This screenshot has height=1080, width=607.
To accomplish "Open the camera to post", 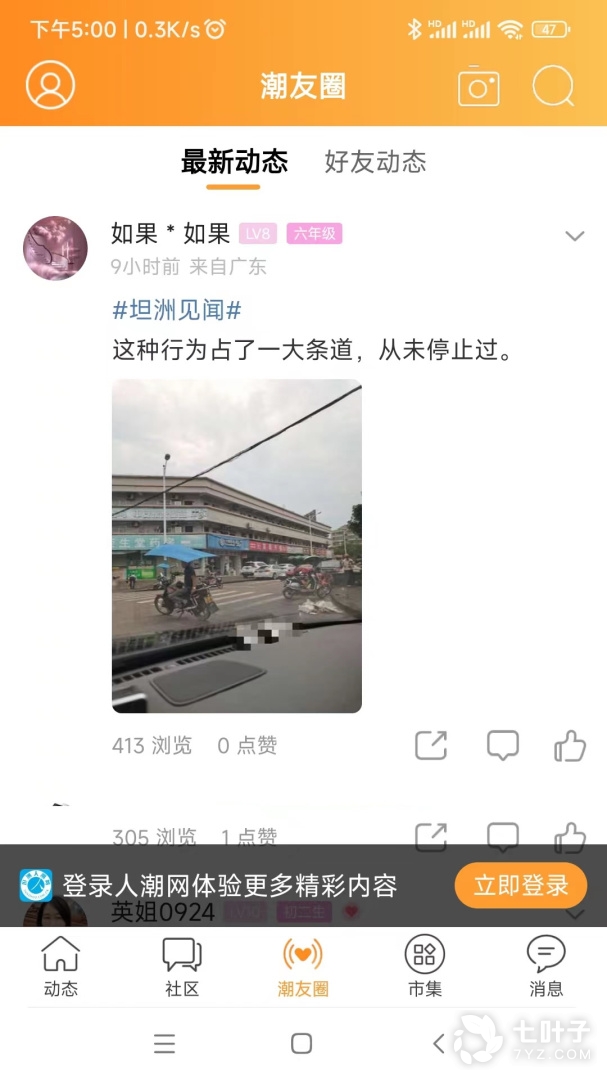I will pos(478,87).
